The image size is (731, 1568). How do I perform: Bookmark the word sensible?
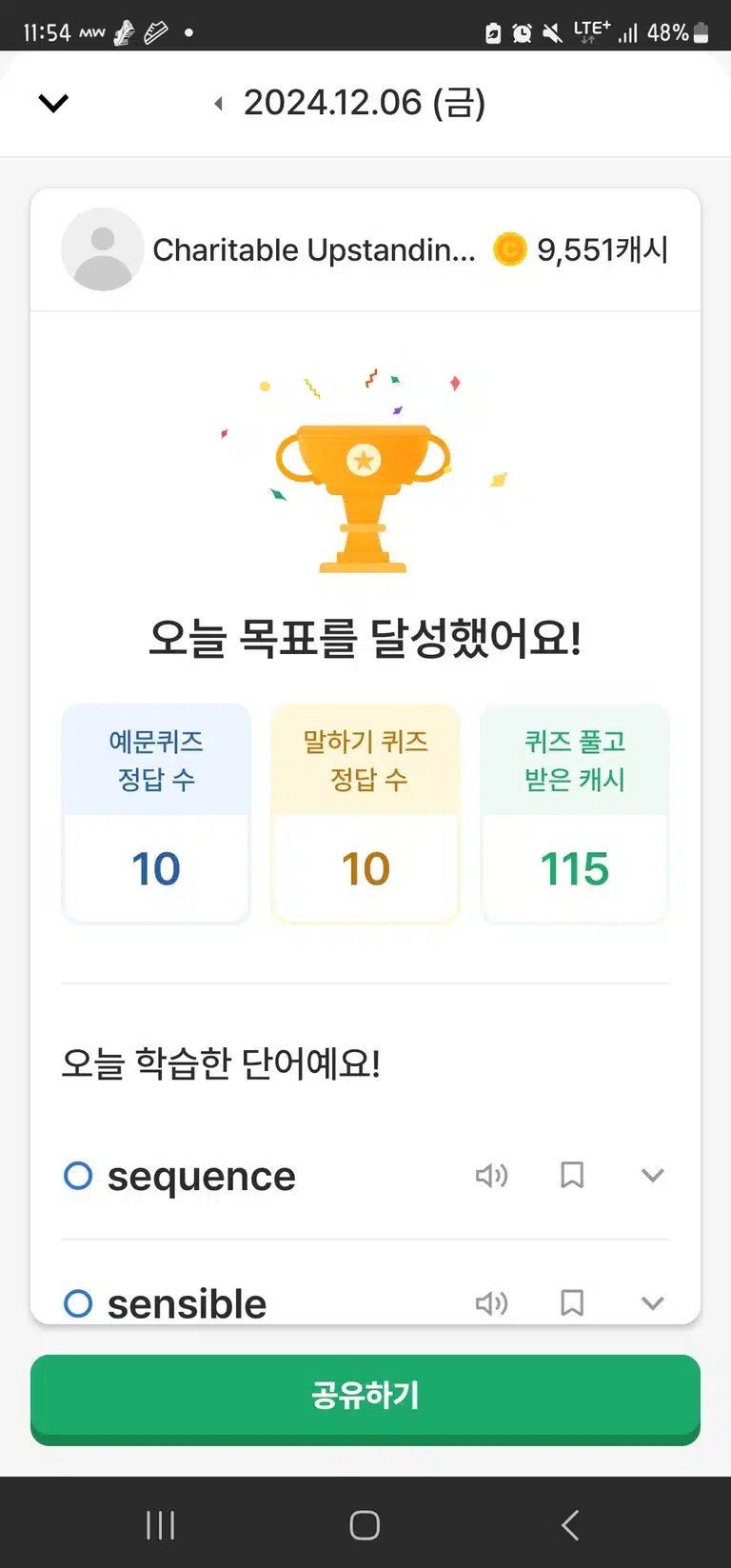point(572,1303)
